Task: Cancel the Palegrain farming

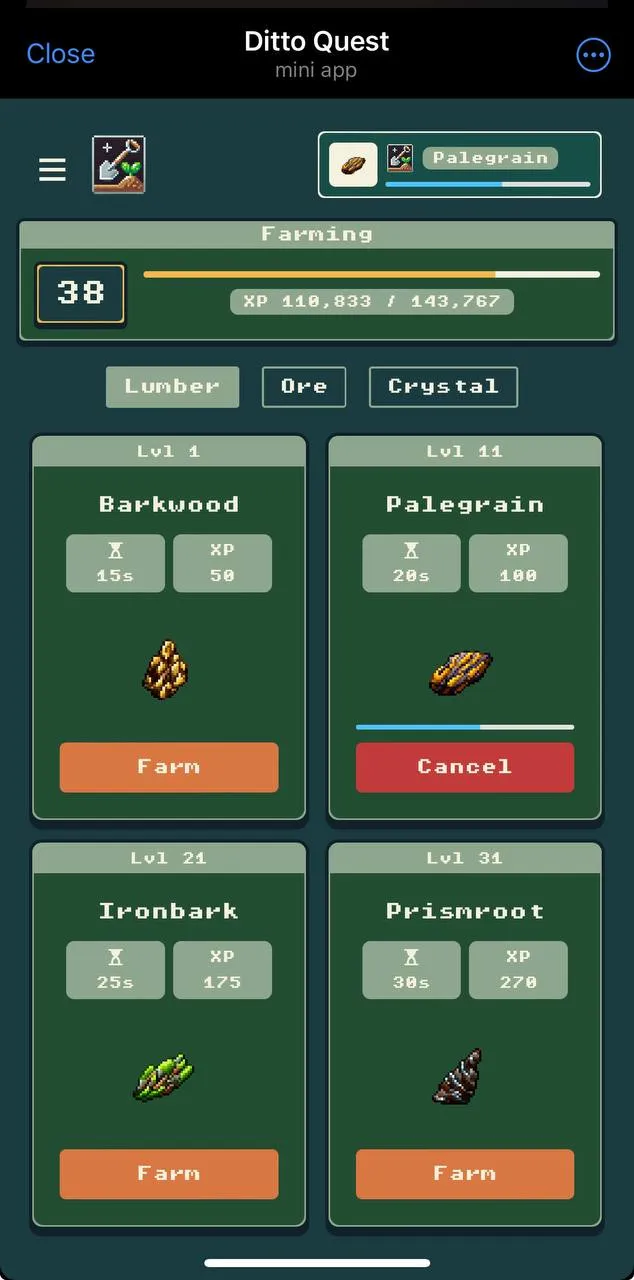Action: [x=465, y=767]
